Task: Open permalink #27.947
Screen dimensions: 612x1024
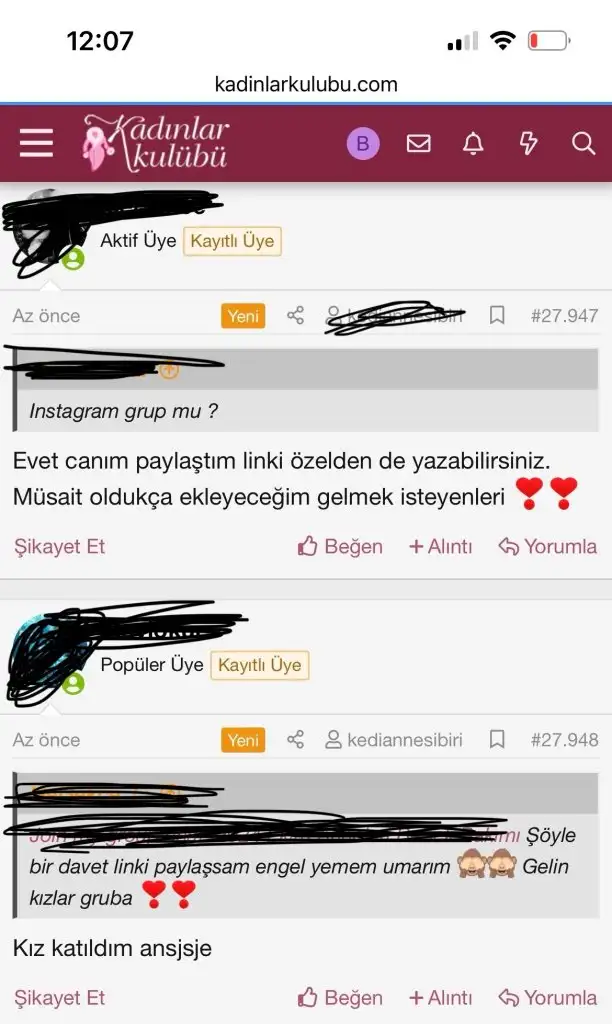Action: coord(564,316)
